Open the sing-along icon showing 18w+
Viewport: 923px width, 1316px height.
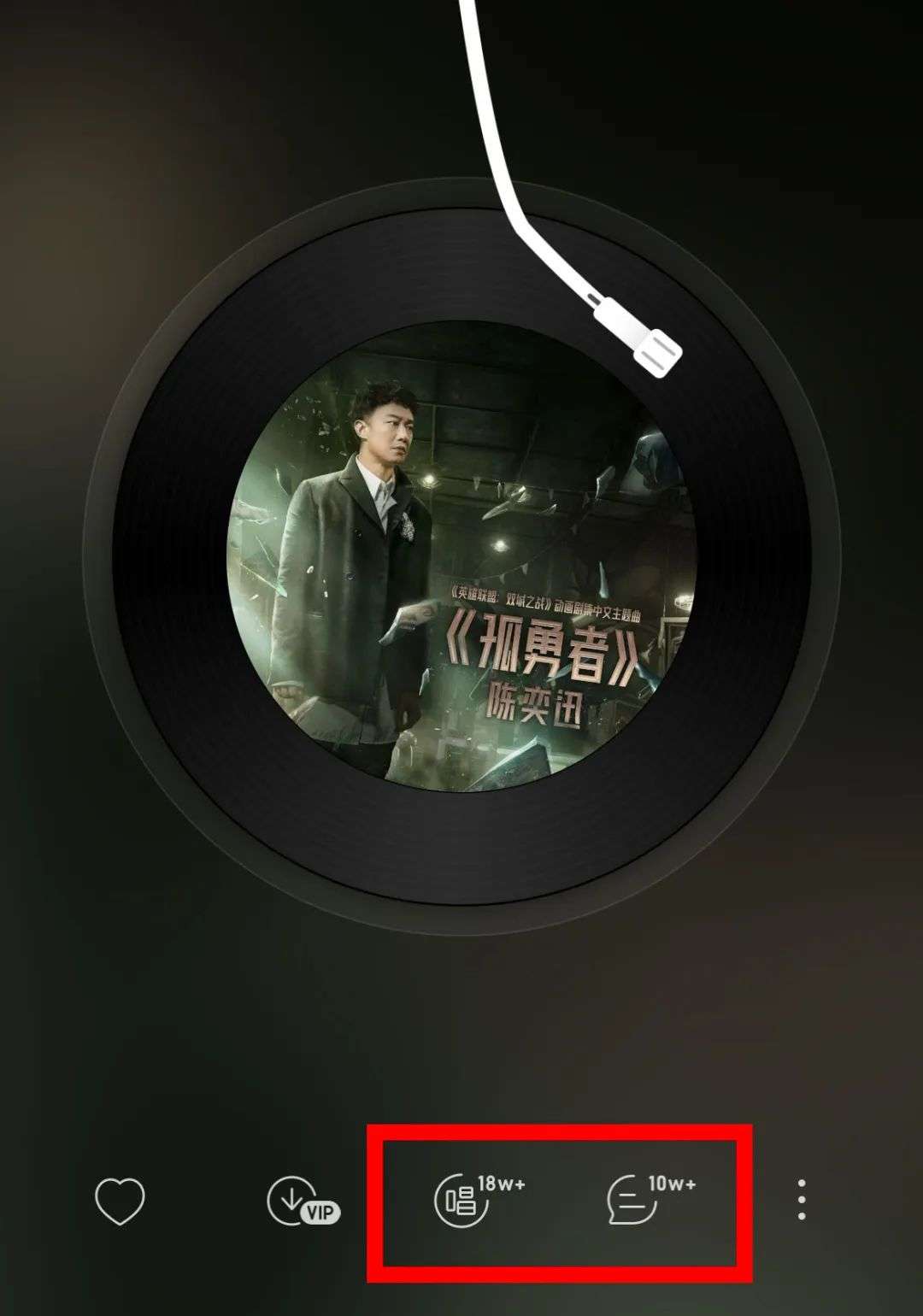(462, 1201)
